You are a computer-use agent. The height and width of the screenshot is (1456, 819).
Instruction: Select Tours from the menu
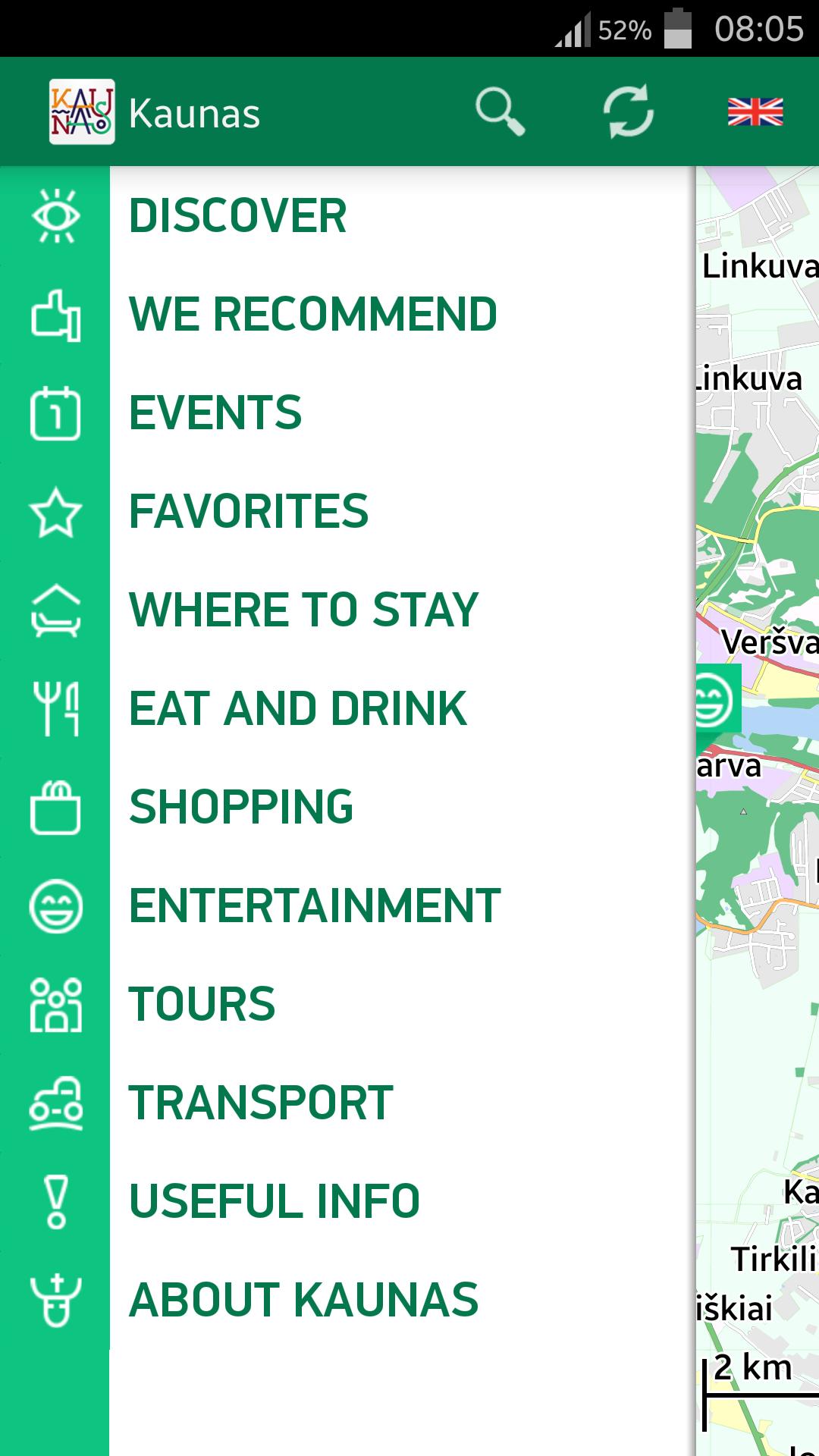tap(202, 1004)
